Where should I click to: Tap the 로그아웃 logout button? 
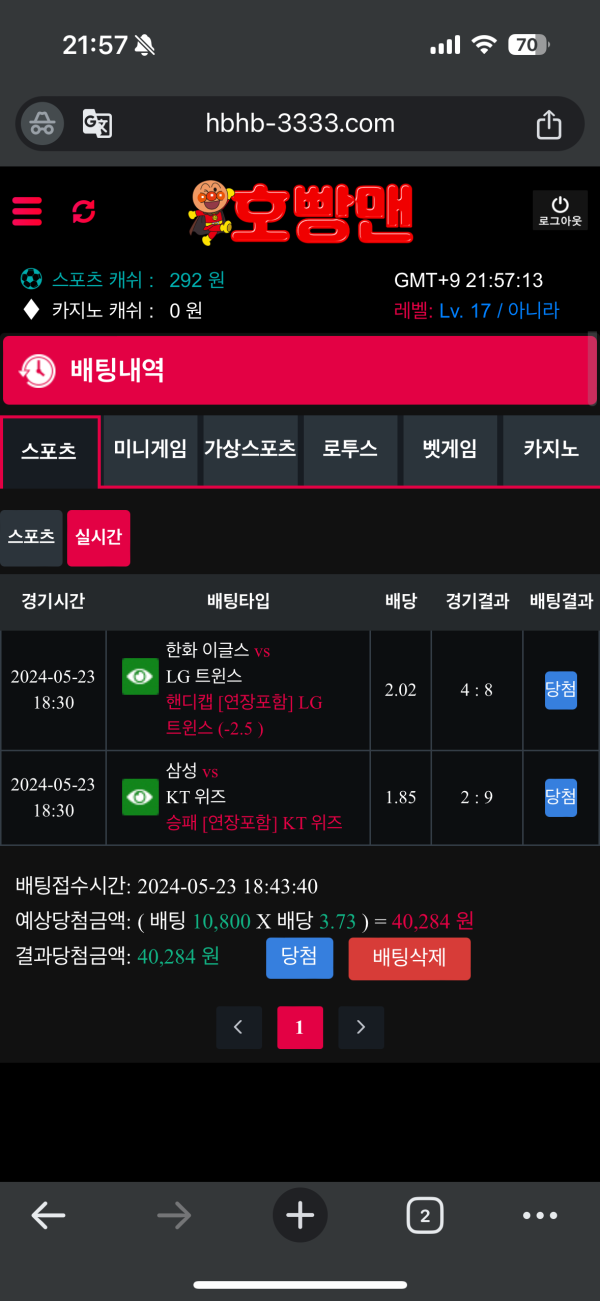point(560,211)
